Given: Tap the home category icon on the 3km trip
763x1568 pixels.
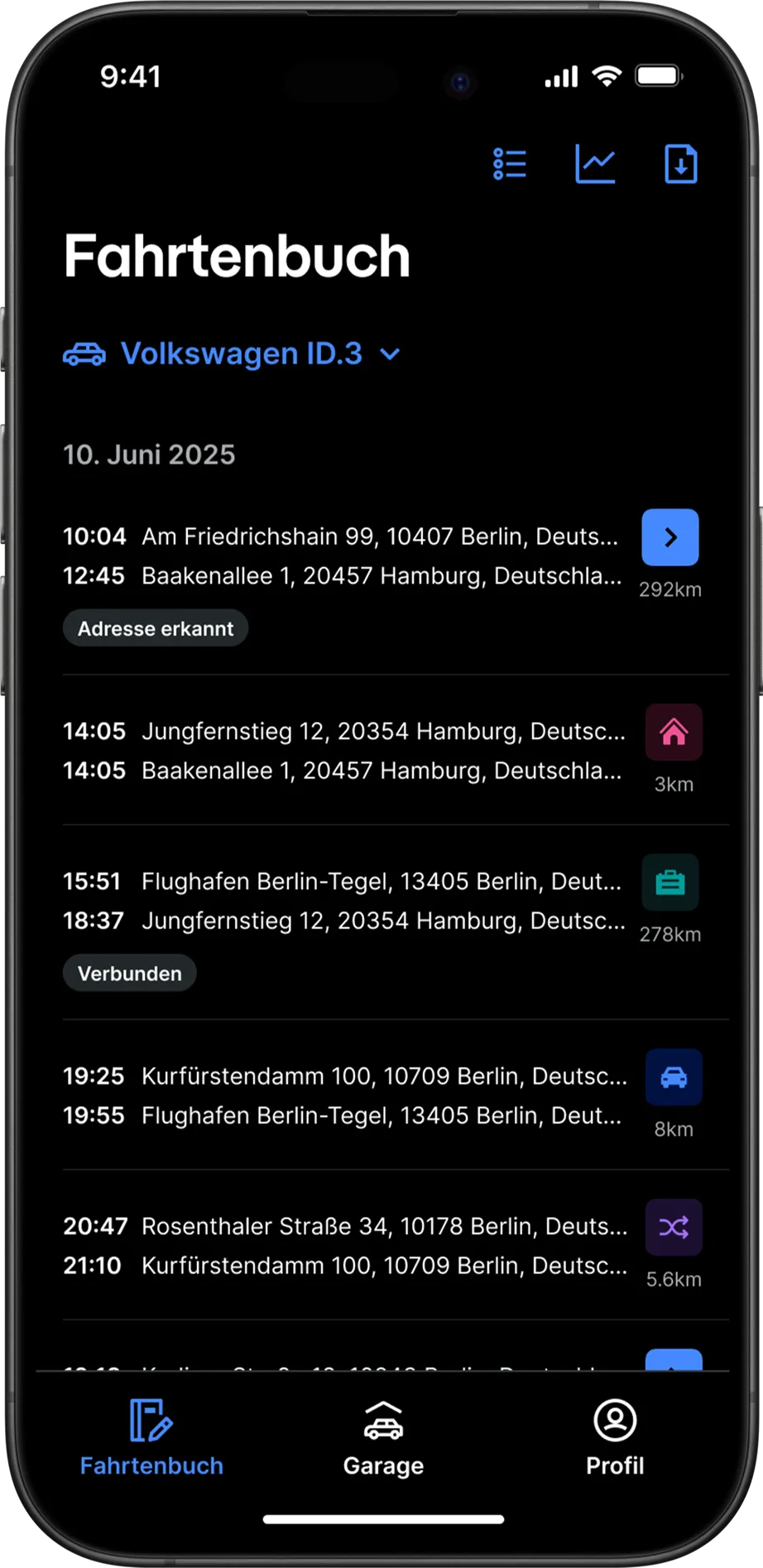Looking at the screenshot, I should click(x=674, y=732).
